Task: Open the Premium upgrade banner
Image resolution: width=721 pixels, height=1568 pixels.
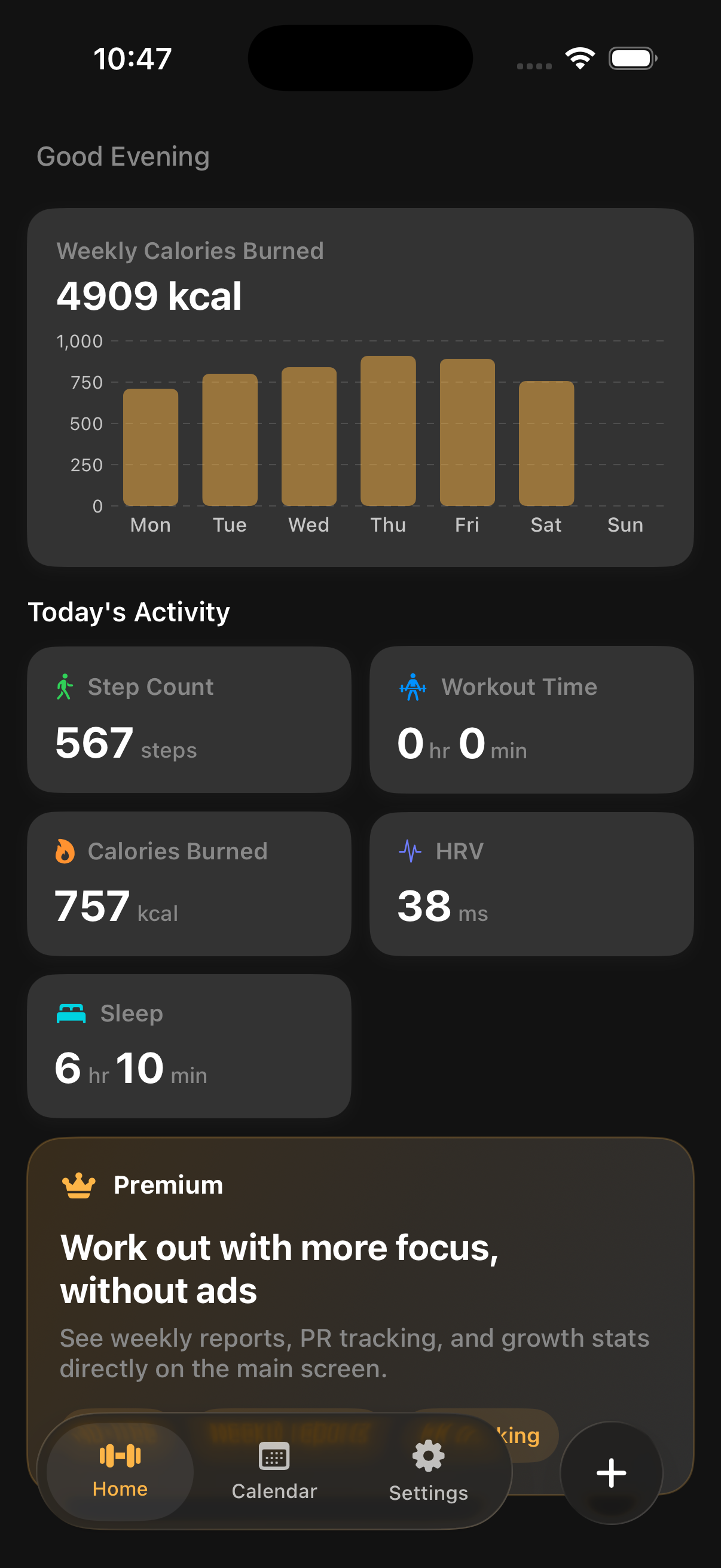Action: click(x=360, y=1279)
